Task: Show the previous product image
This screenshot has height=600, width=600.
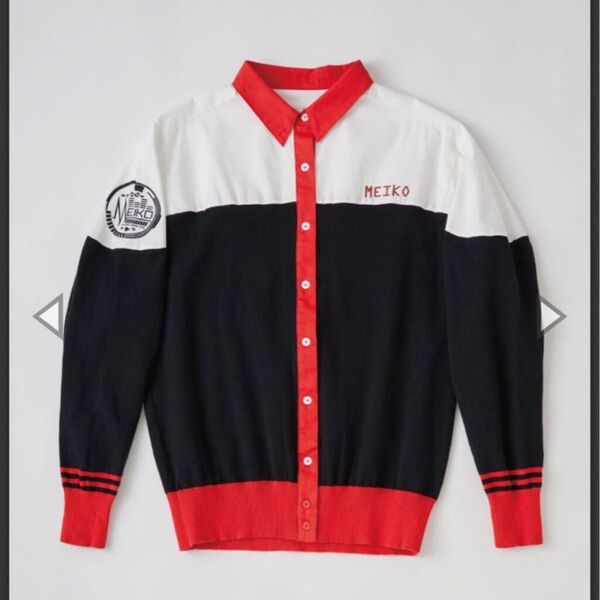Action: click(x=47, y=316)
